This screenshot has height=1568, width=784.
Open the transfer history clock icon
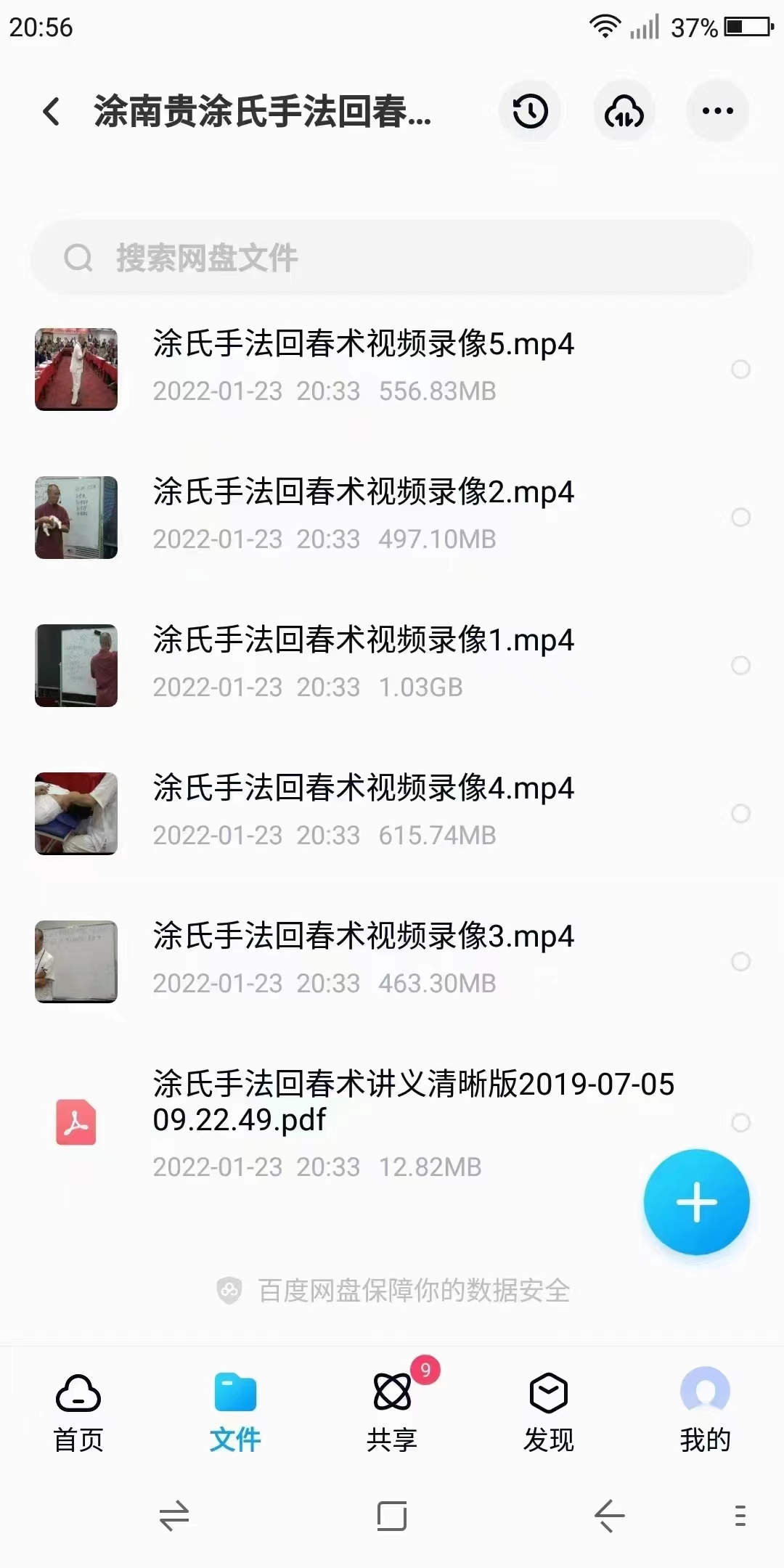pos(531,111)
